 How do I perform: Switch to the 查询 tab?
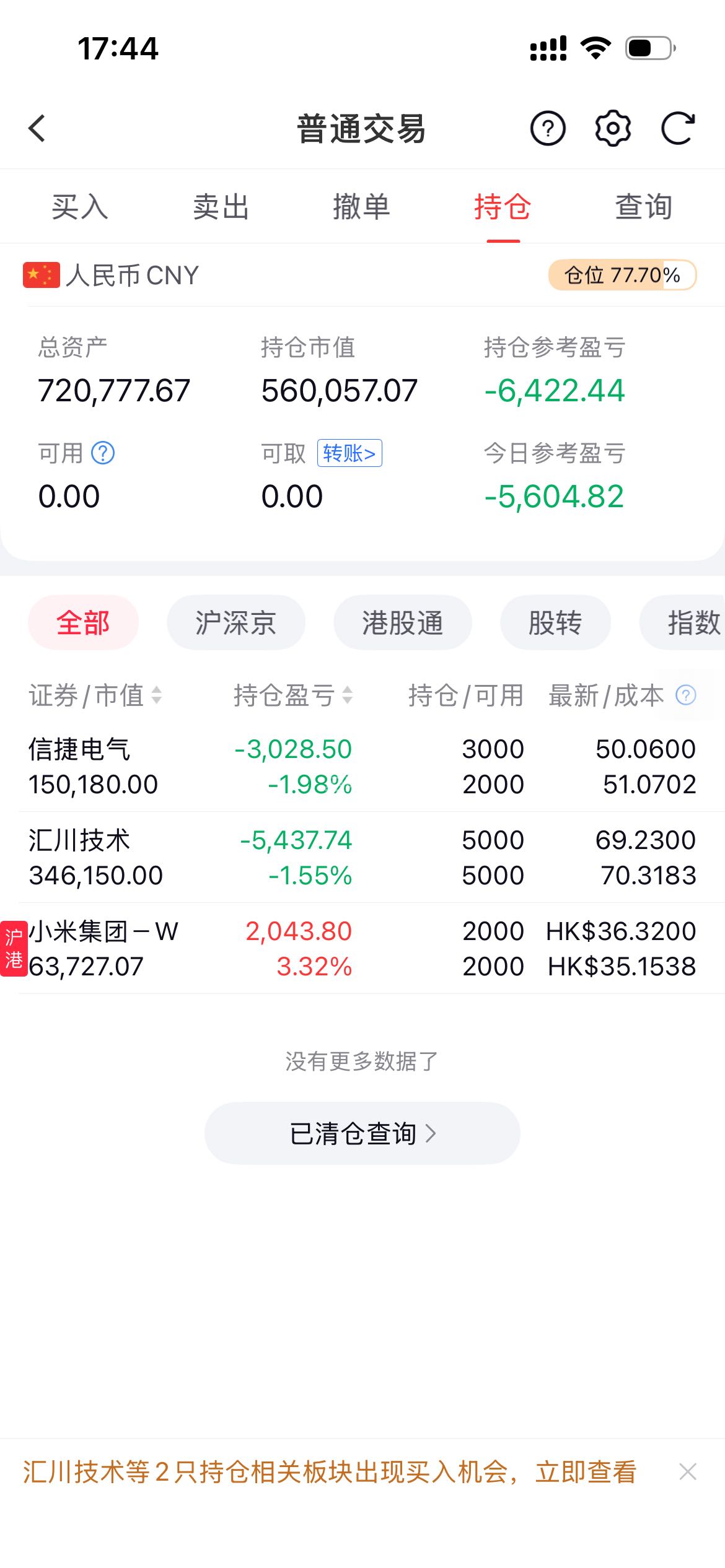point(643,206)
